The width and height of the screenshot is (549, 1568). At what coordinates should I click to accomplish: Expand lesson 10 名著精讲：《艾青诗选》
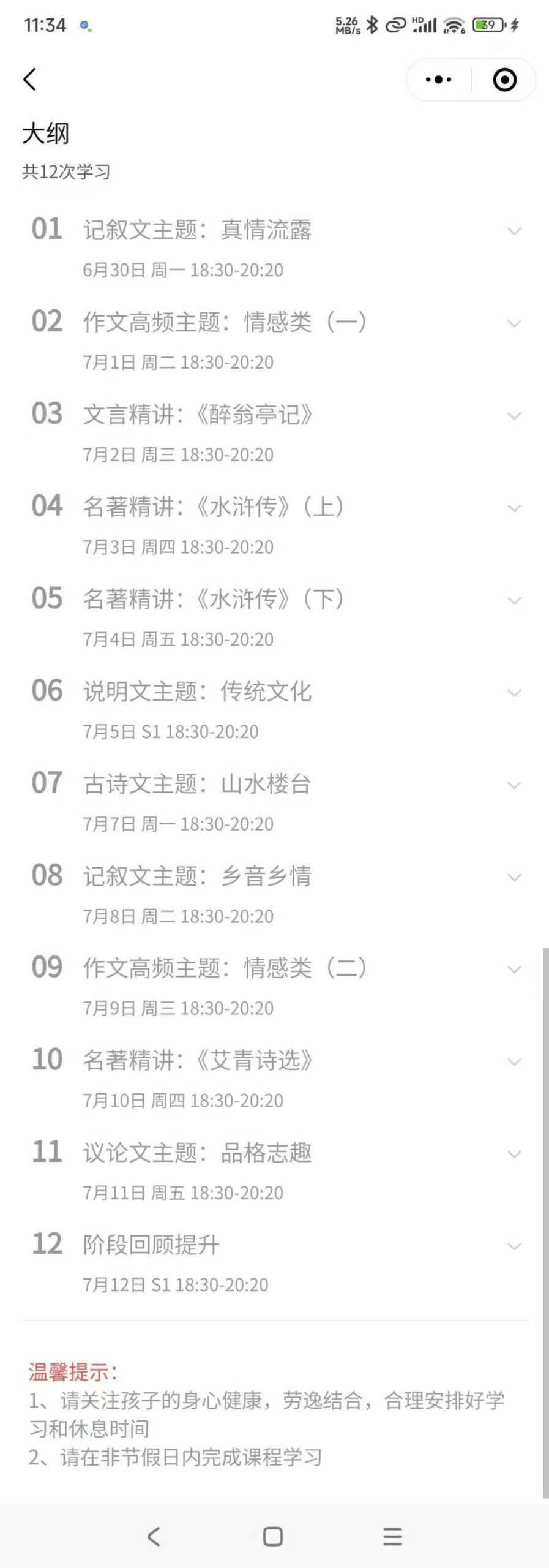513,1061
